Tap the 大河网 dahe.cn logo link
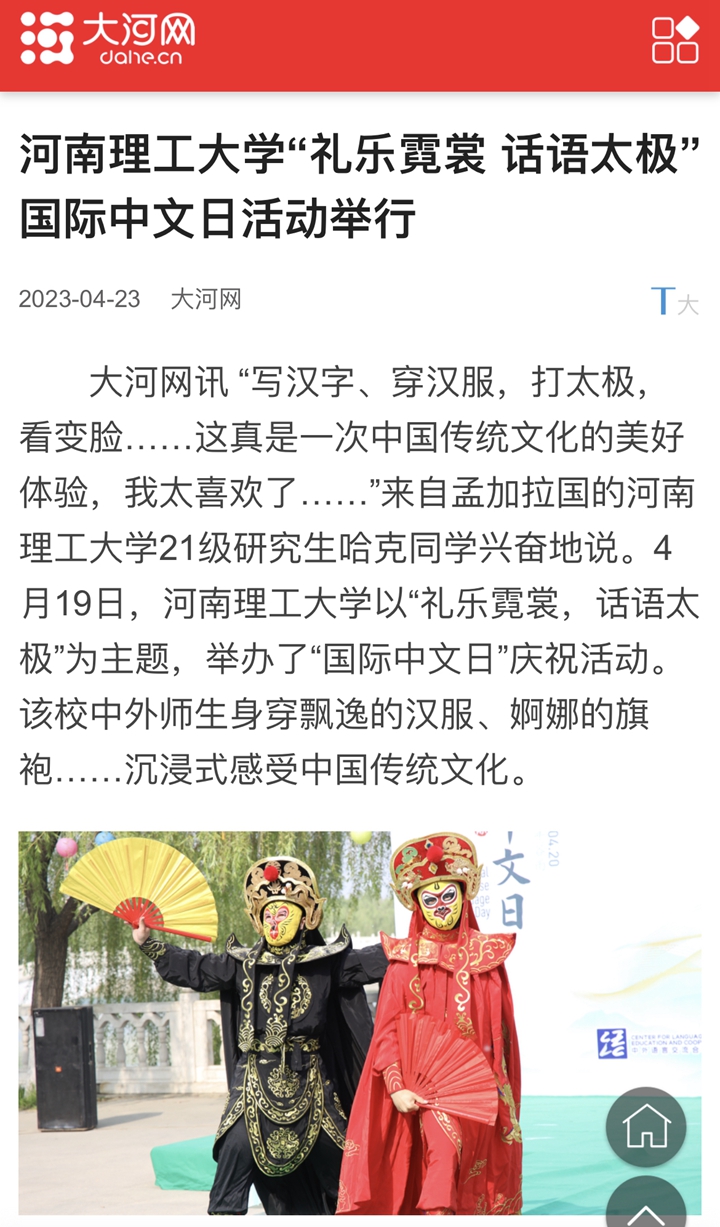 (x=107, y=40)
